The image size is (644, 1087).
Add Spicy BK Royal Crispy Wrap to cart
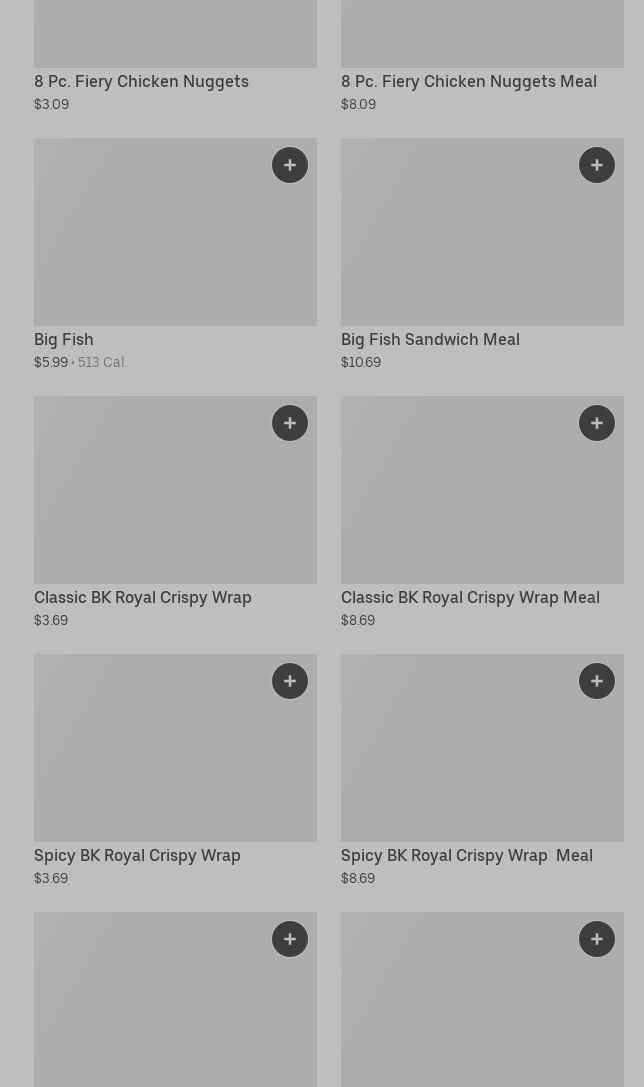click(x=290, y=681)
